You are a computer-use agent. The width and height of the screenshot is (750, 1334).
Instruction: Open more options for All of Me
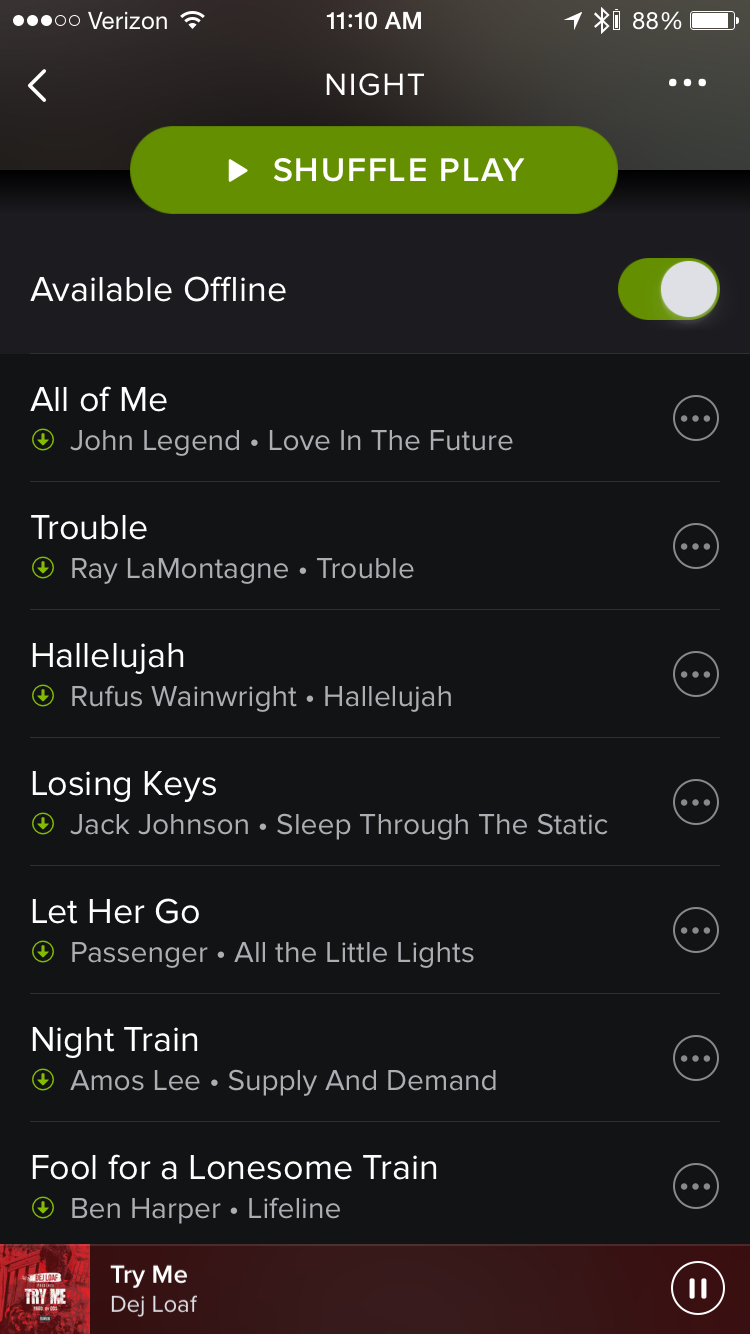pyautogui.click(x=695, y=418)
